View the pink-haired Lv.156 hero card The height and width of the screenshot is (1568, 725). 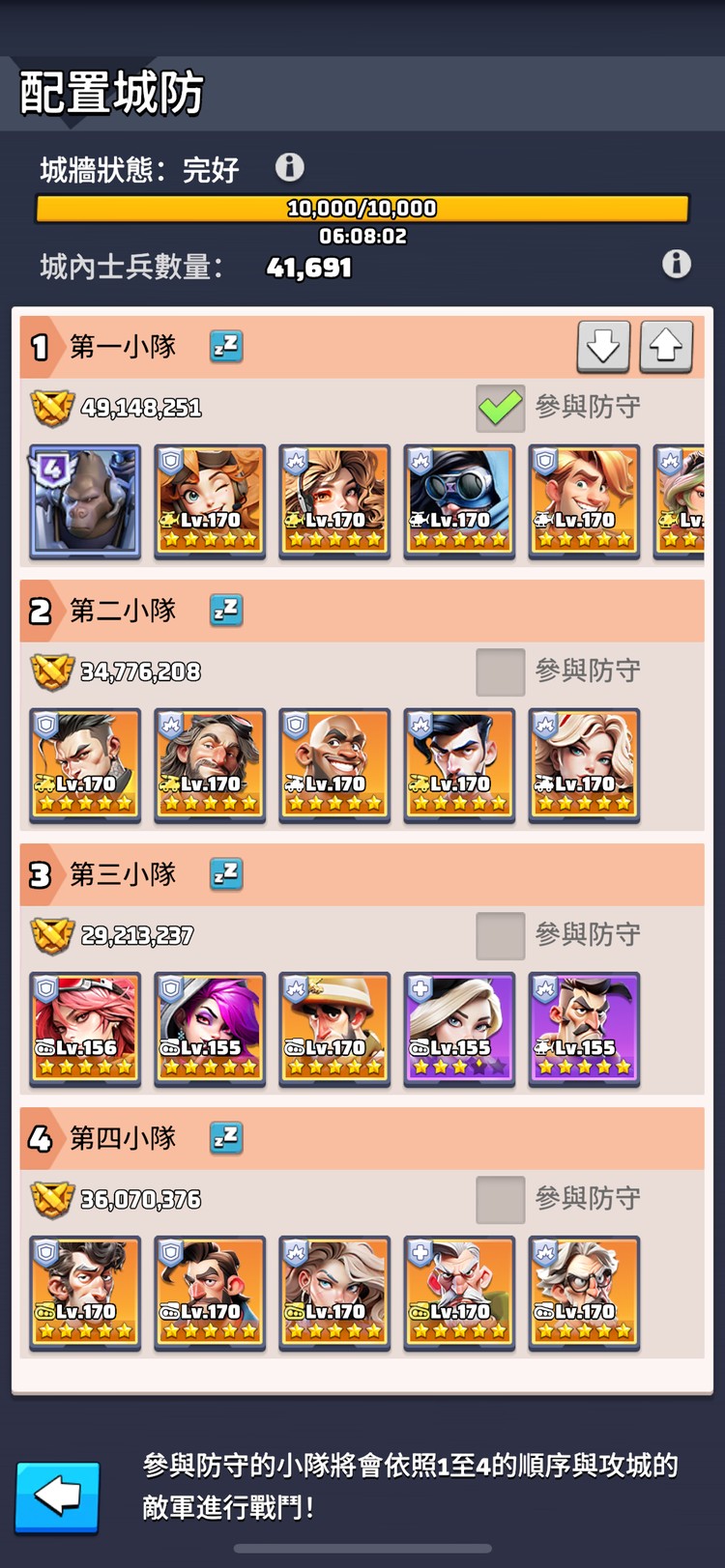coord(85,1028)
